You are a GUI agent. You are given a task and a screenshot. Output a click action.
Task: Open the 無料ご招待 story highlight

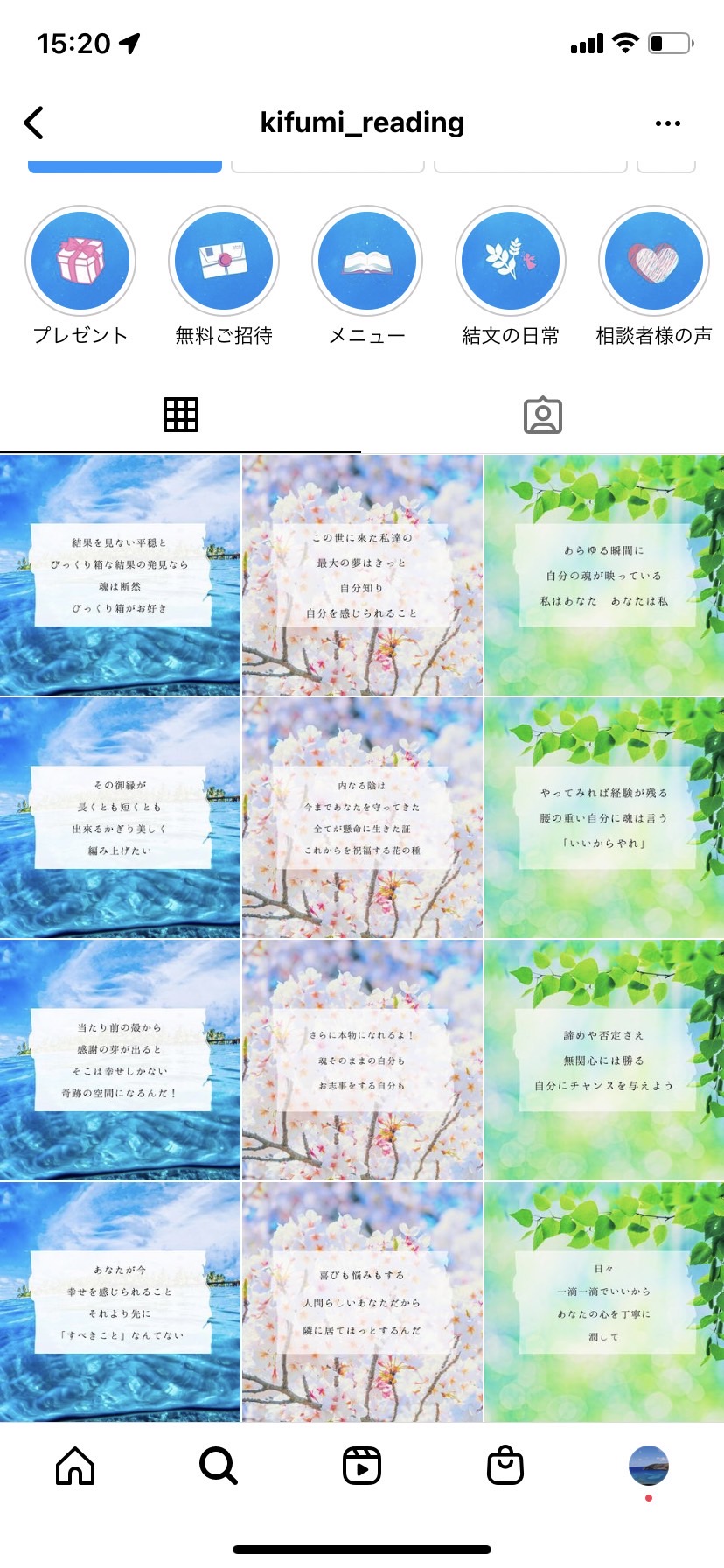click(224, 261)
